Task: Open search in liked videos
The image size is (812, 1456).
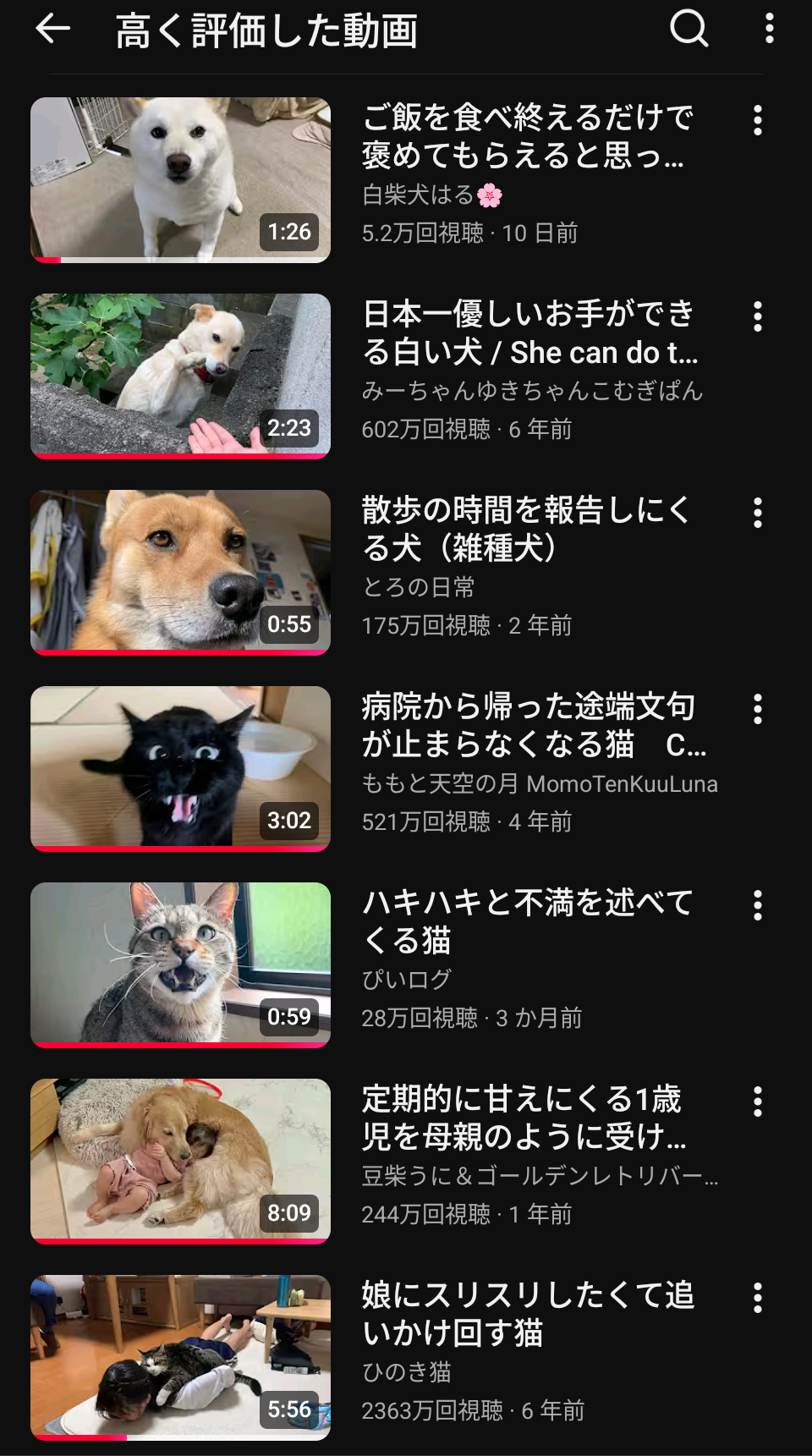Action: pos(689,29)
